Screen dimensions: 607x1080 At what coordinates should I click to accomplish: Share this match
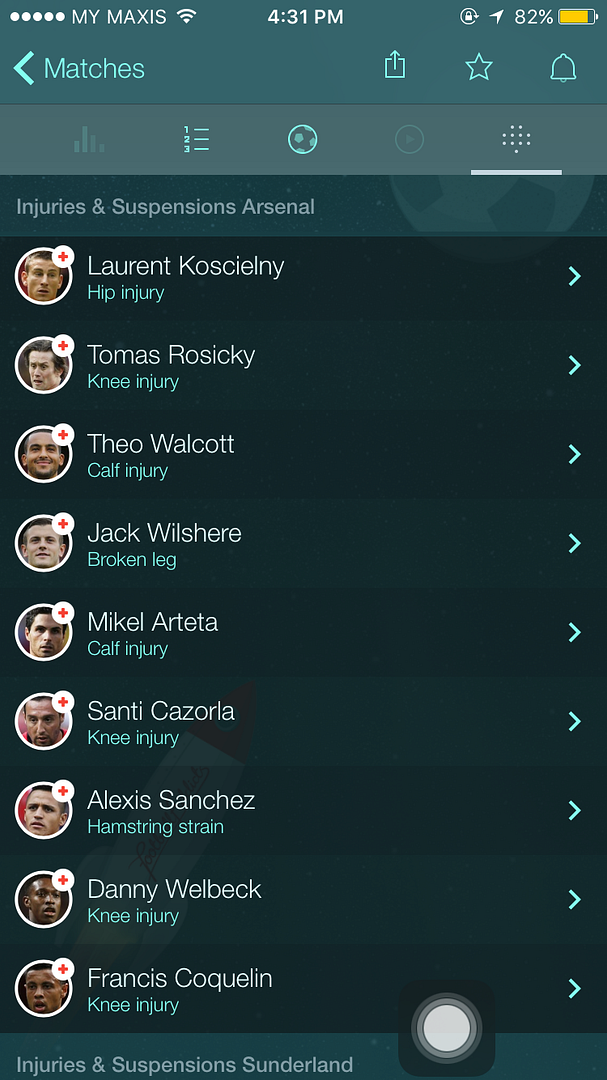tap(395, 66)
